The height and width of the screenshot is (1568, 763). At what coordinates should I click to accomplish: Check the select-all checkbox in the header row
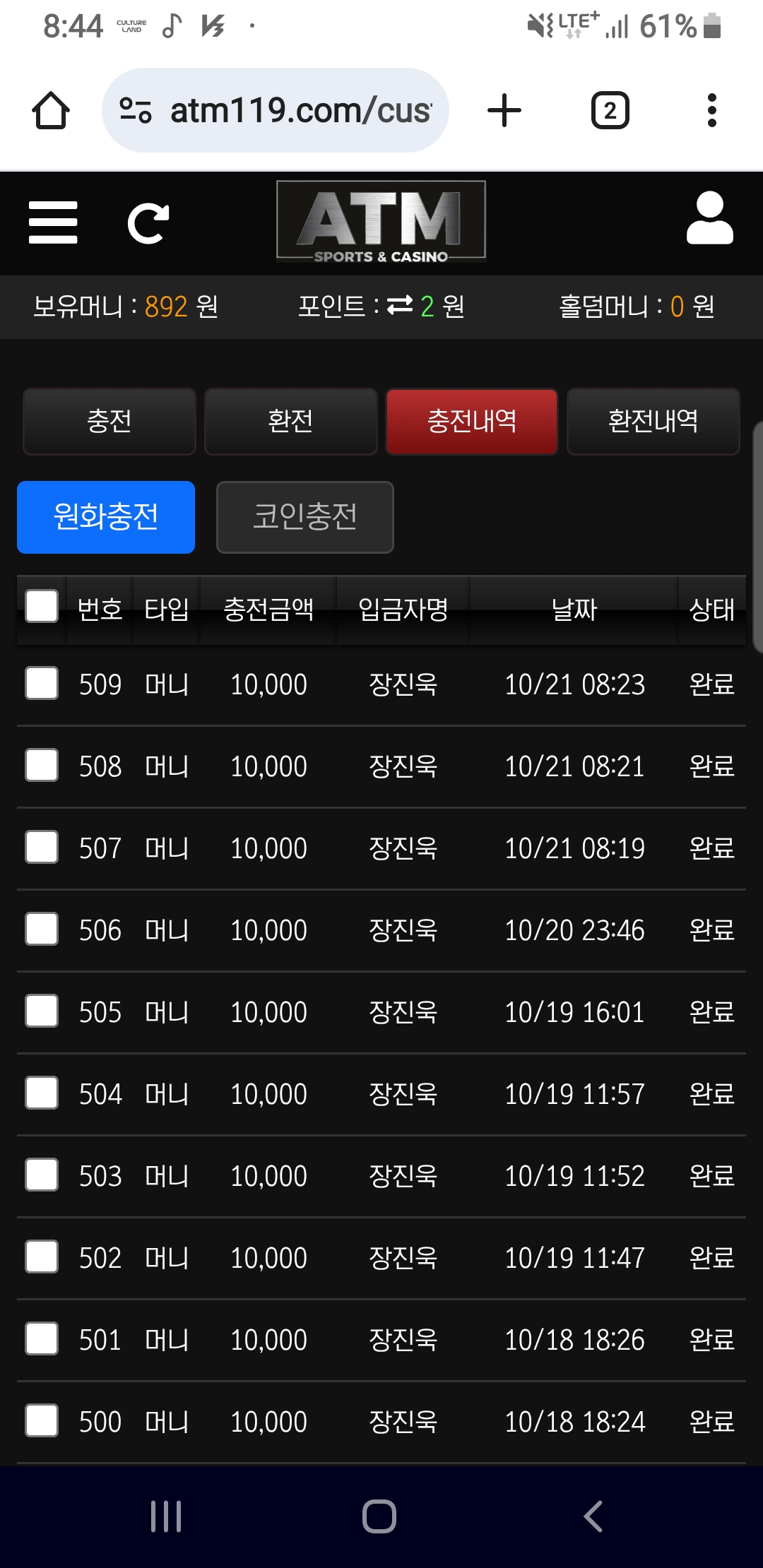(x=42, y=607)
